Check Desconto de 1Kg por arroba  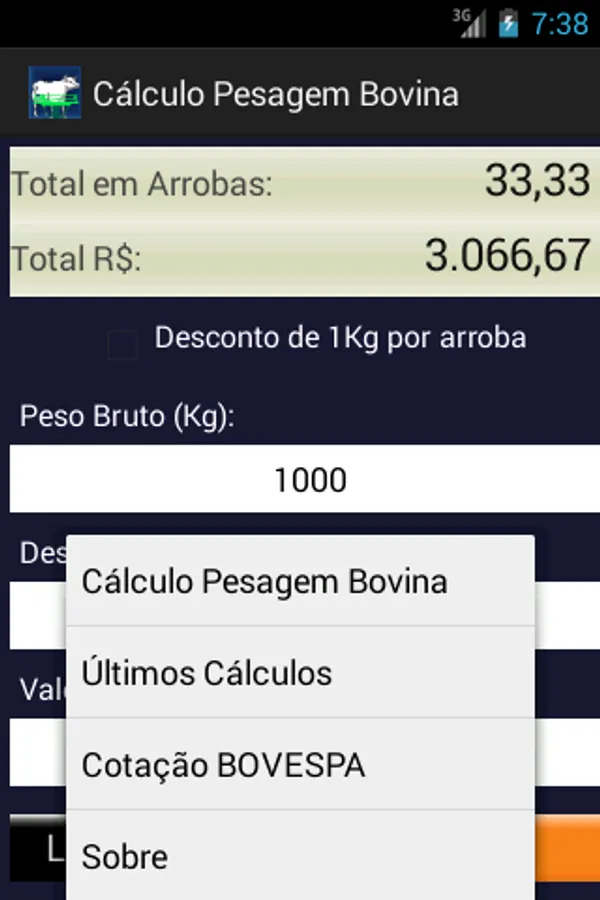123,346
